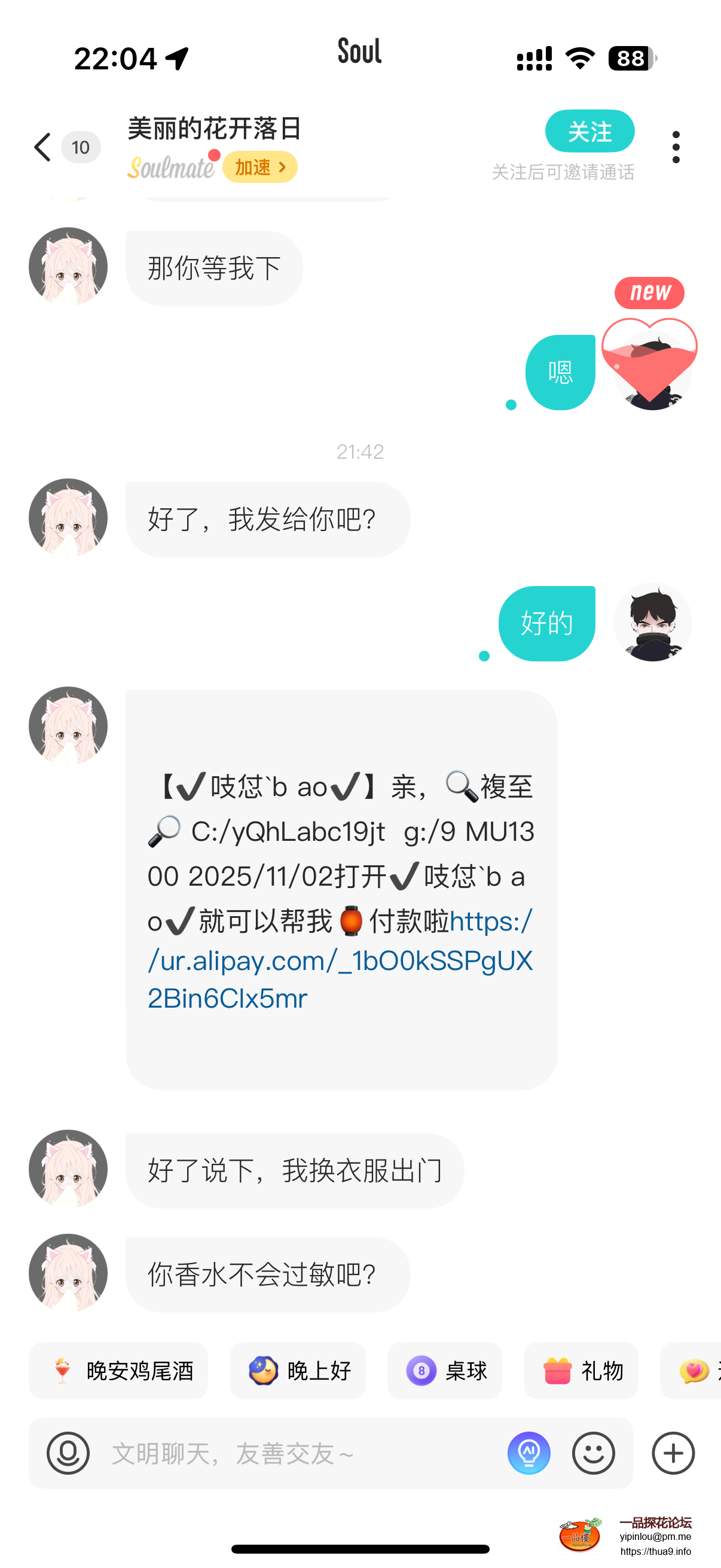Send a 晚安鸡尾酒 quick action

[118, 1371]
